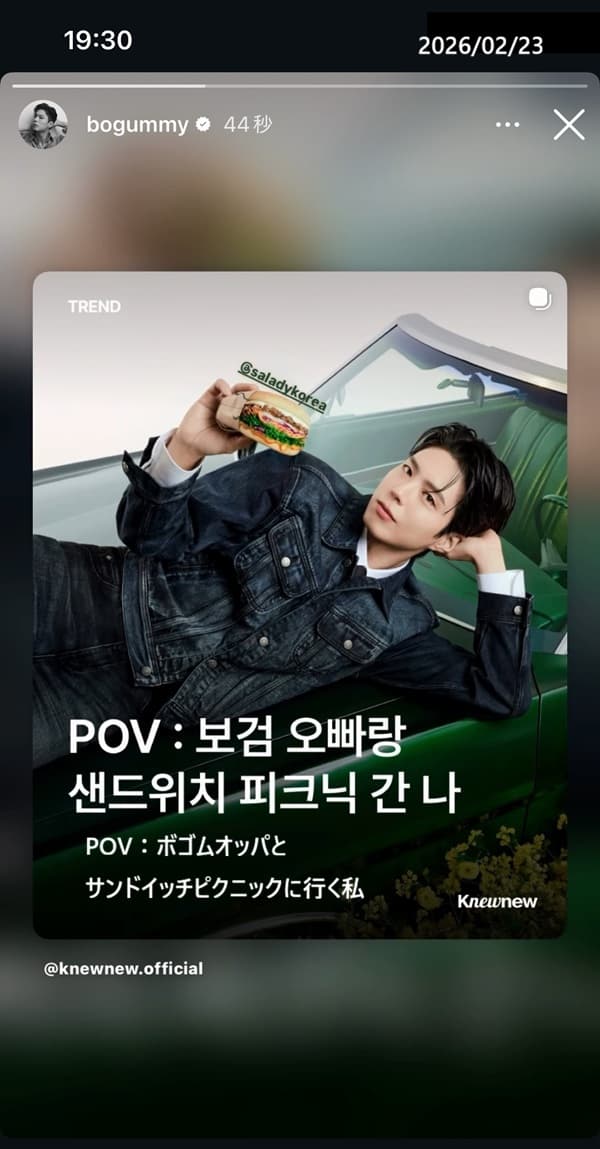Tap the bogummy username
The image size is (600, 1149).
tap(137, 125)
